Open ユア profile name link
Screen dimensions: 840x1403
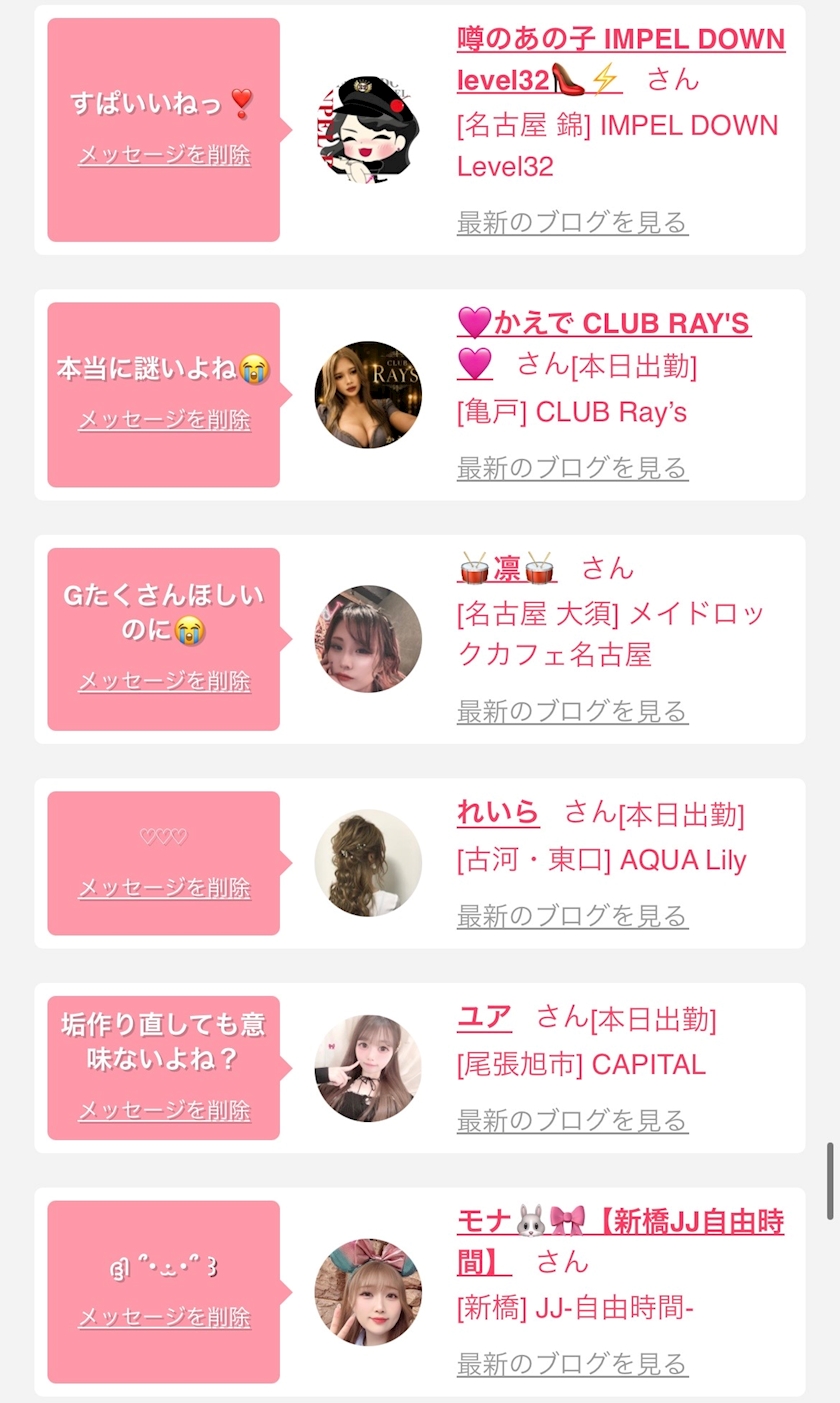click(x=484, y=1018)
